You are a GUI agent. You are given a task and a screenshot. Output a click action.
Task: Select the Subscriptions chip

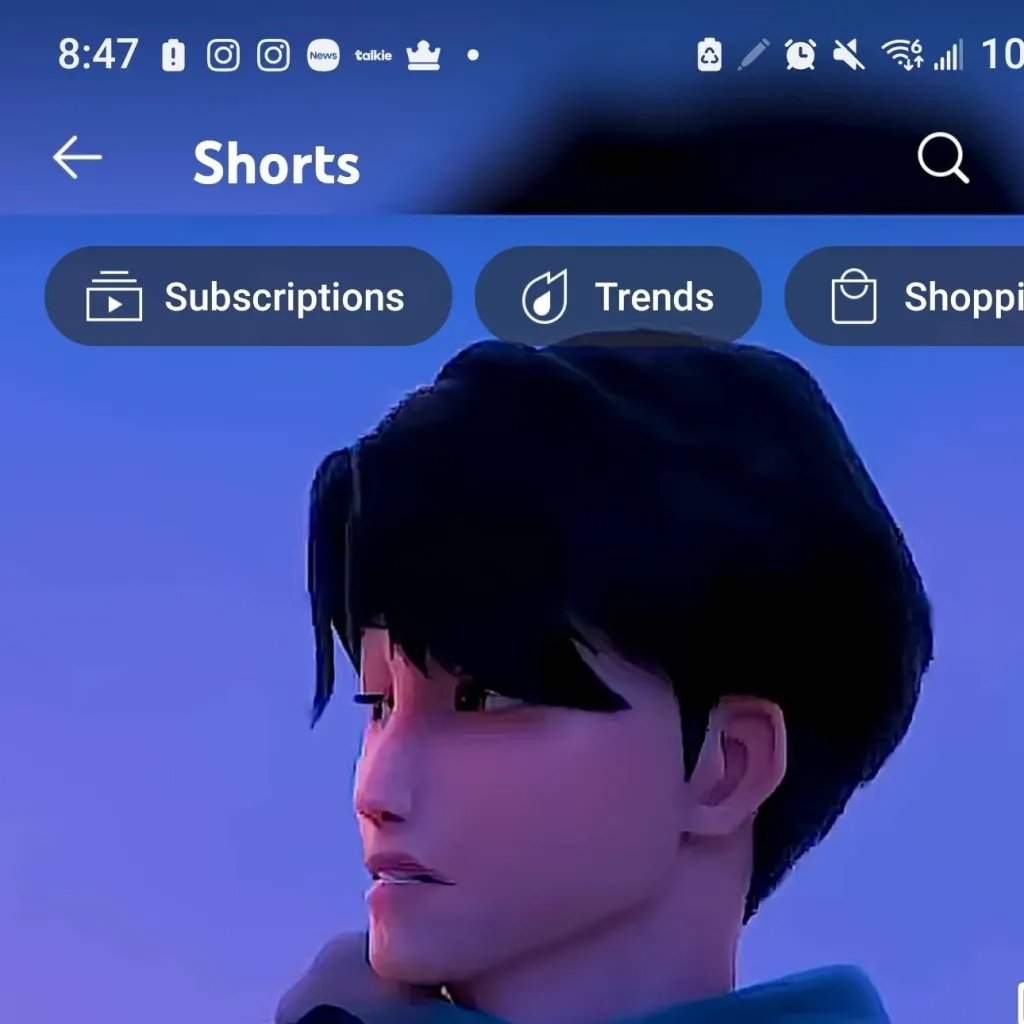coord(248,297)
